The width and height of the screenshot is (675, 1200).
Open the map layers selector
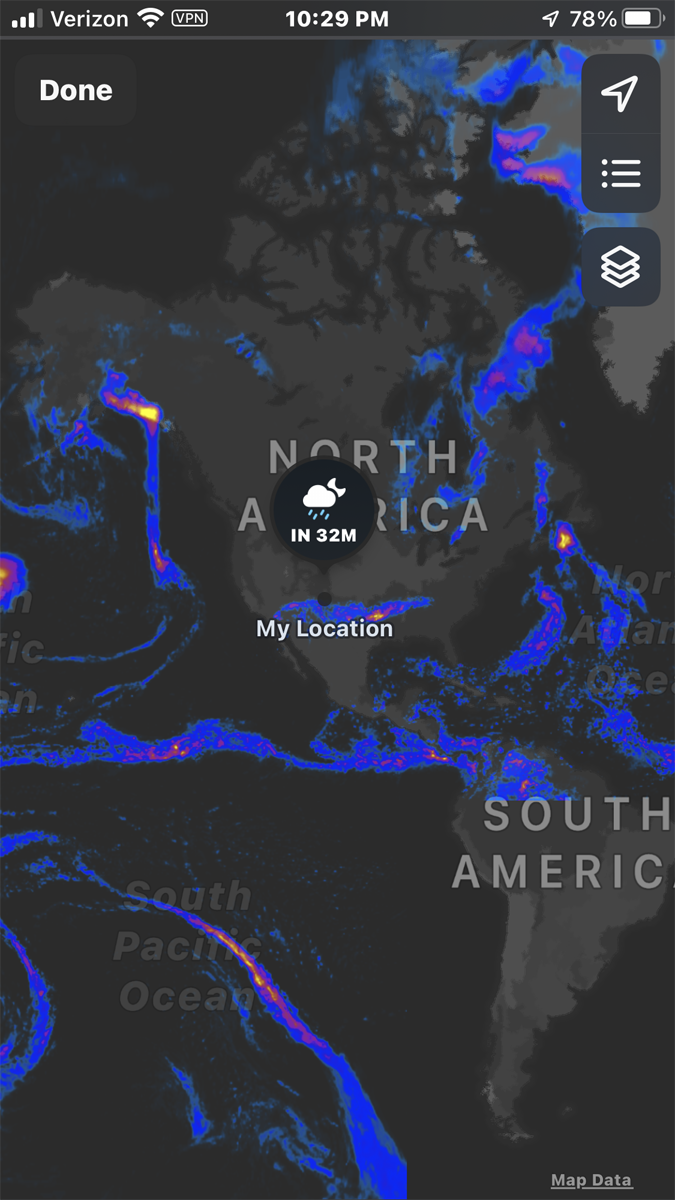click(x=621, y=266)
